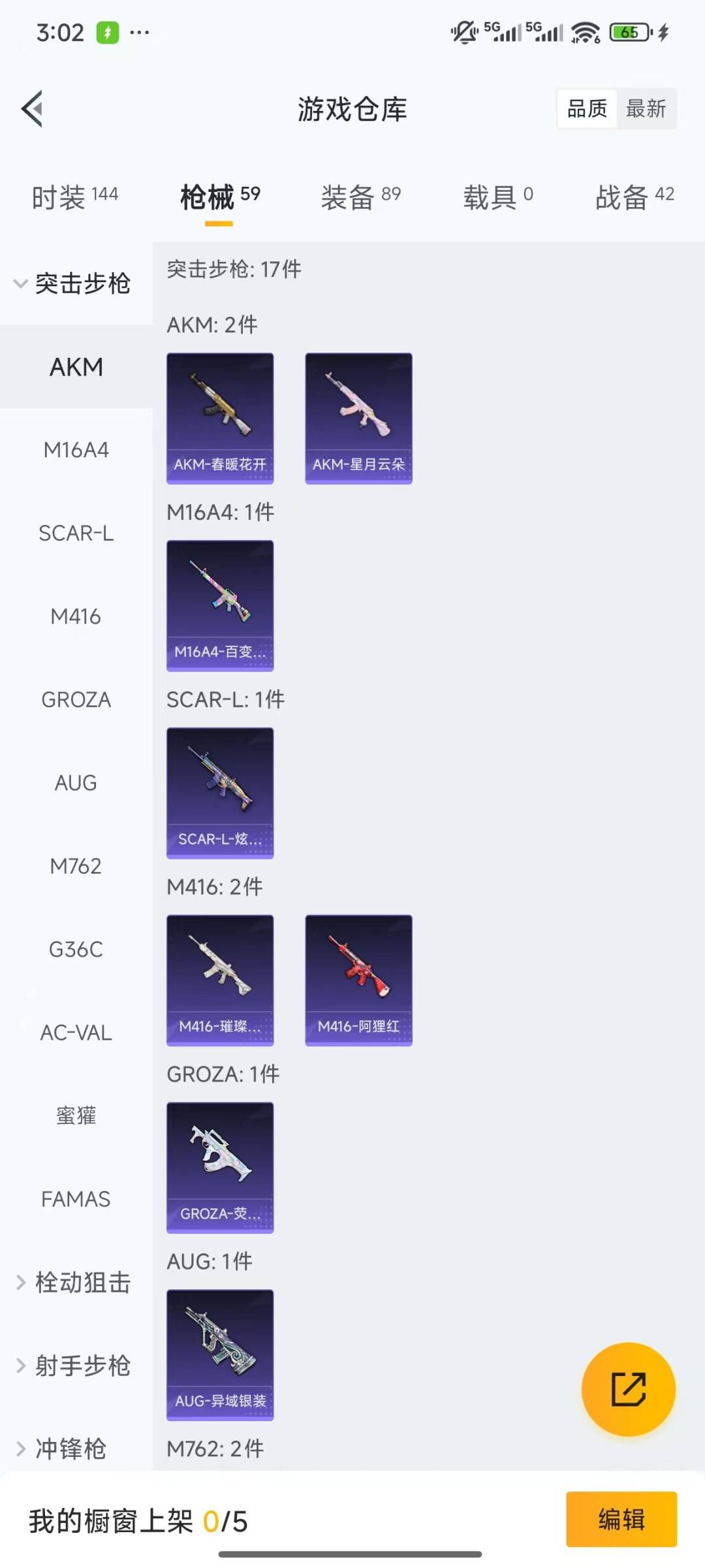The image size is (705, 1568).
Task: Switch to the 装备 tab
Action: 360,197
